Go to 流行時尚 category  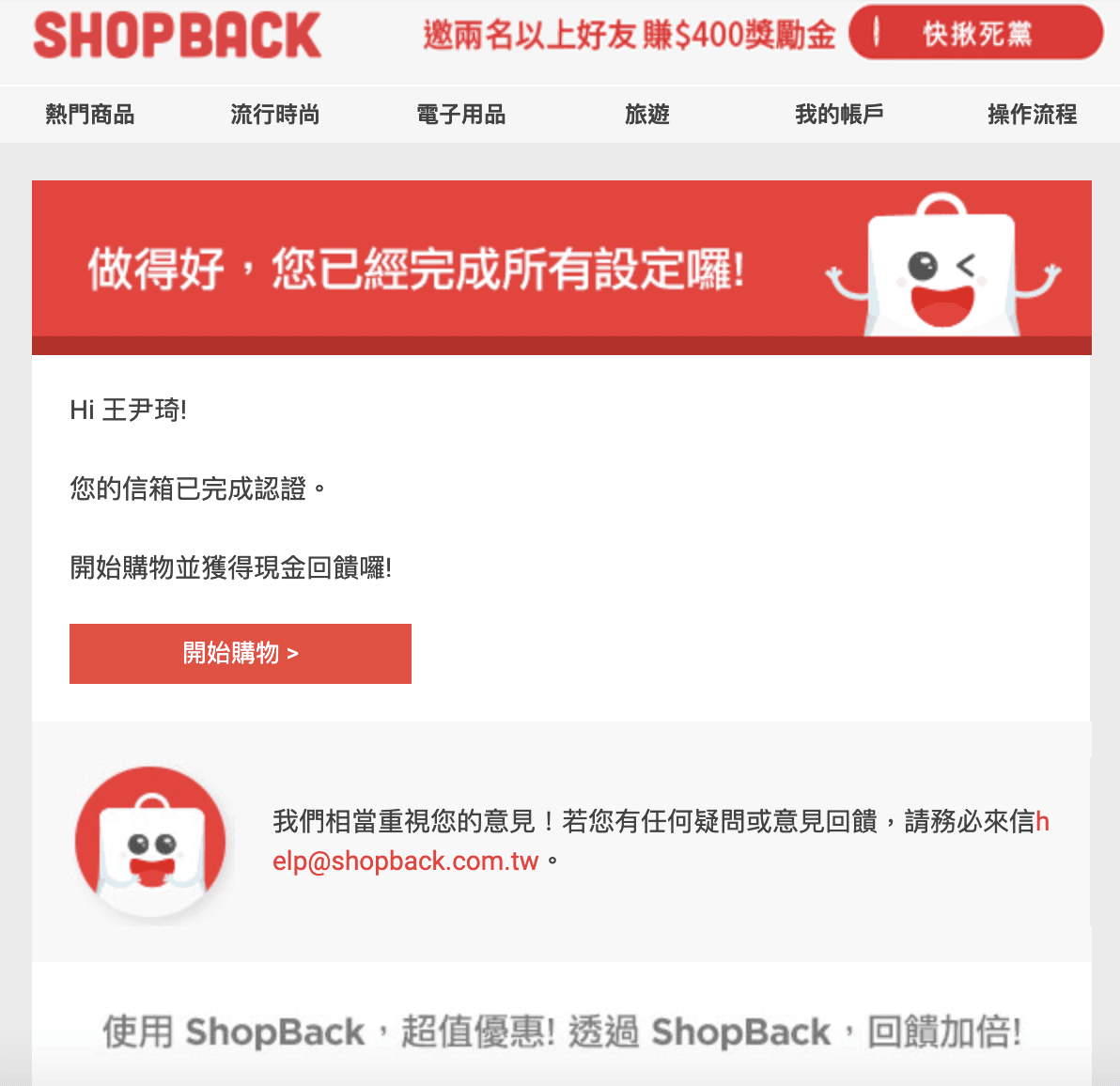point(275,115)
